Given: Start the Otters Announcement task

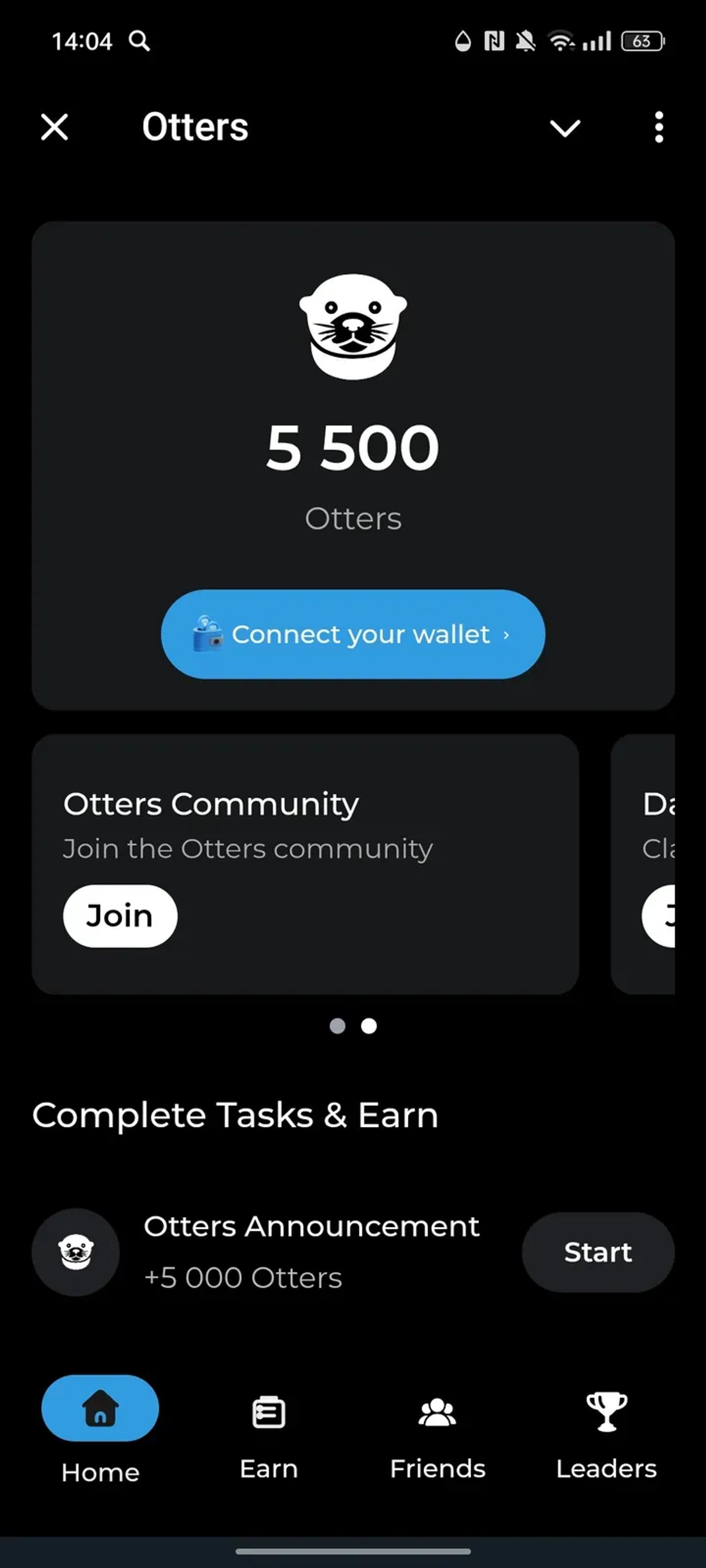Looking at the screenshot, I should point(597,1252).
